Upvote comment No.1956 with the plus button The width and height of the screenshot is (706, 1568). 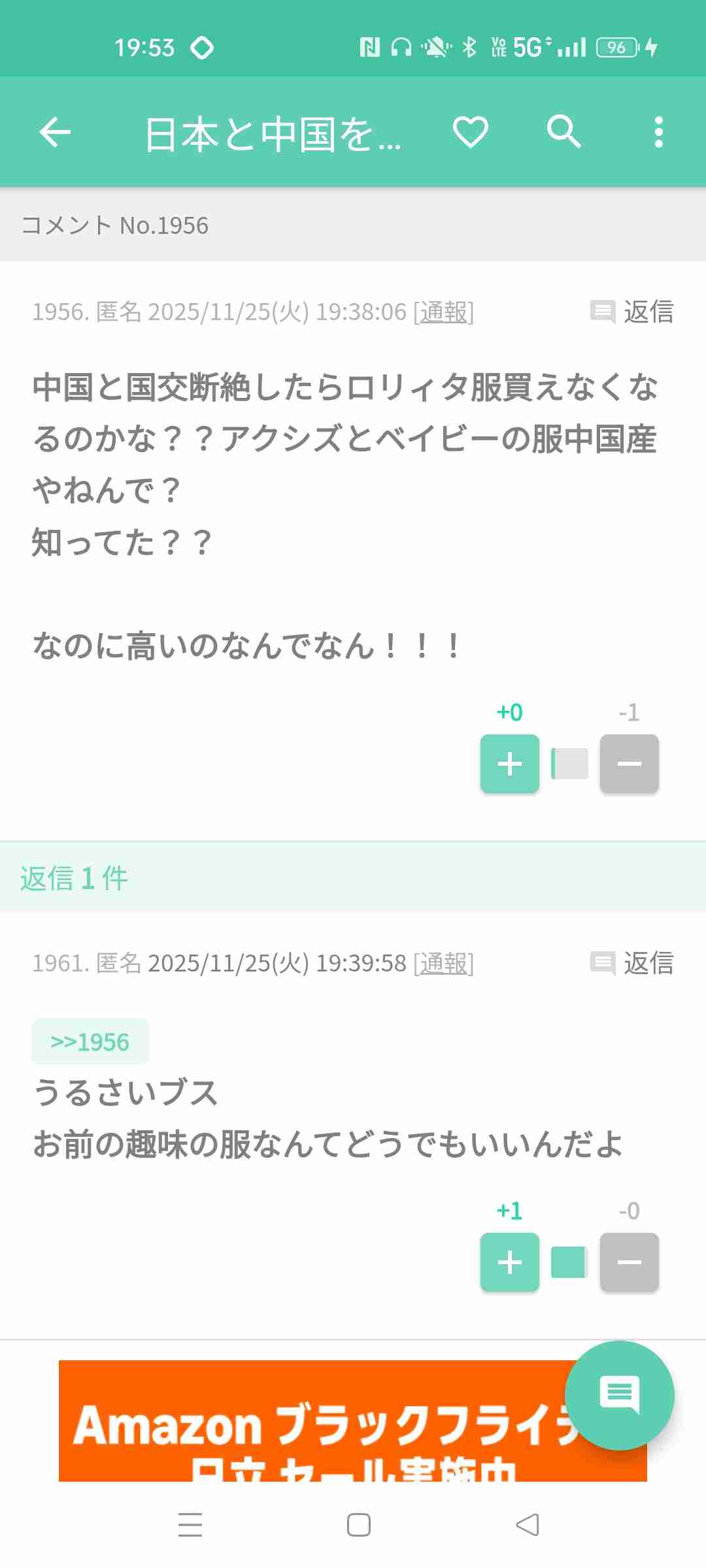(x=510, y=763)
